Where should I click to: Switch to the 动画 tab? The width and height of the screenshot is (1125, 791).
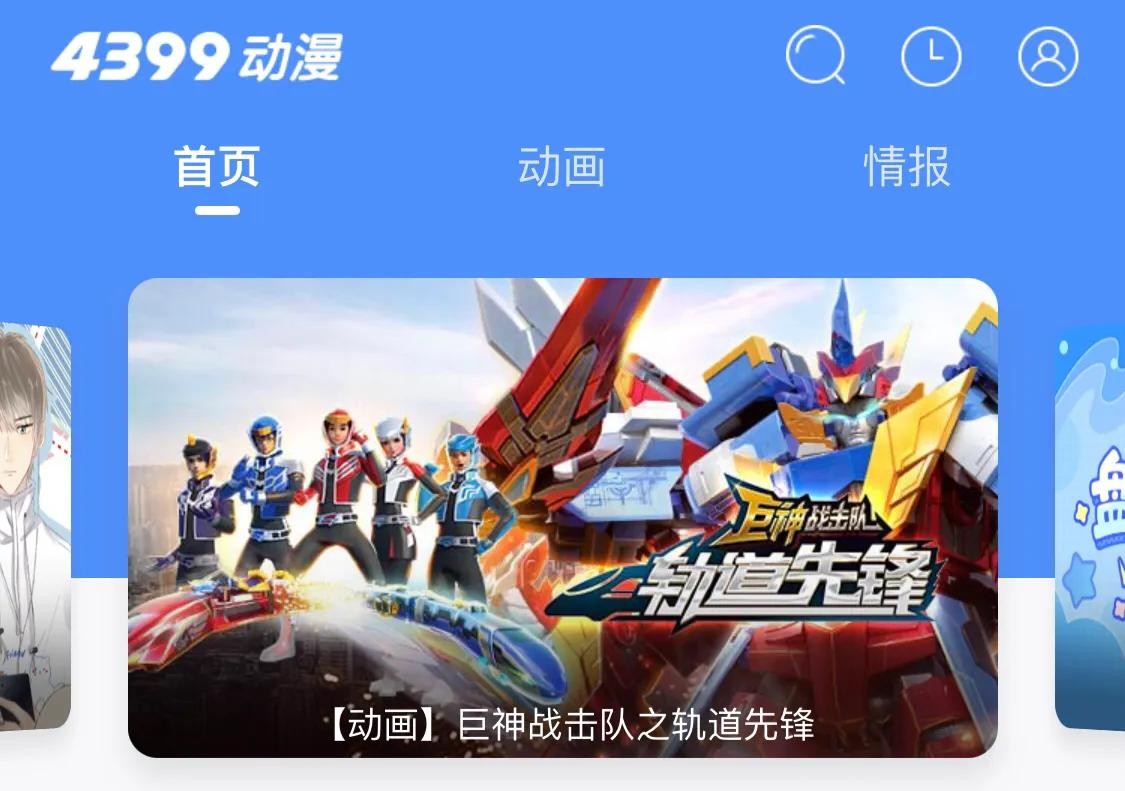[562, 166]
